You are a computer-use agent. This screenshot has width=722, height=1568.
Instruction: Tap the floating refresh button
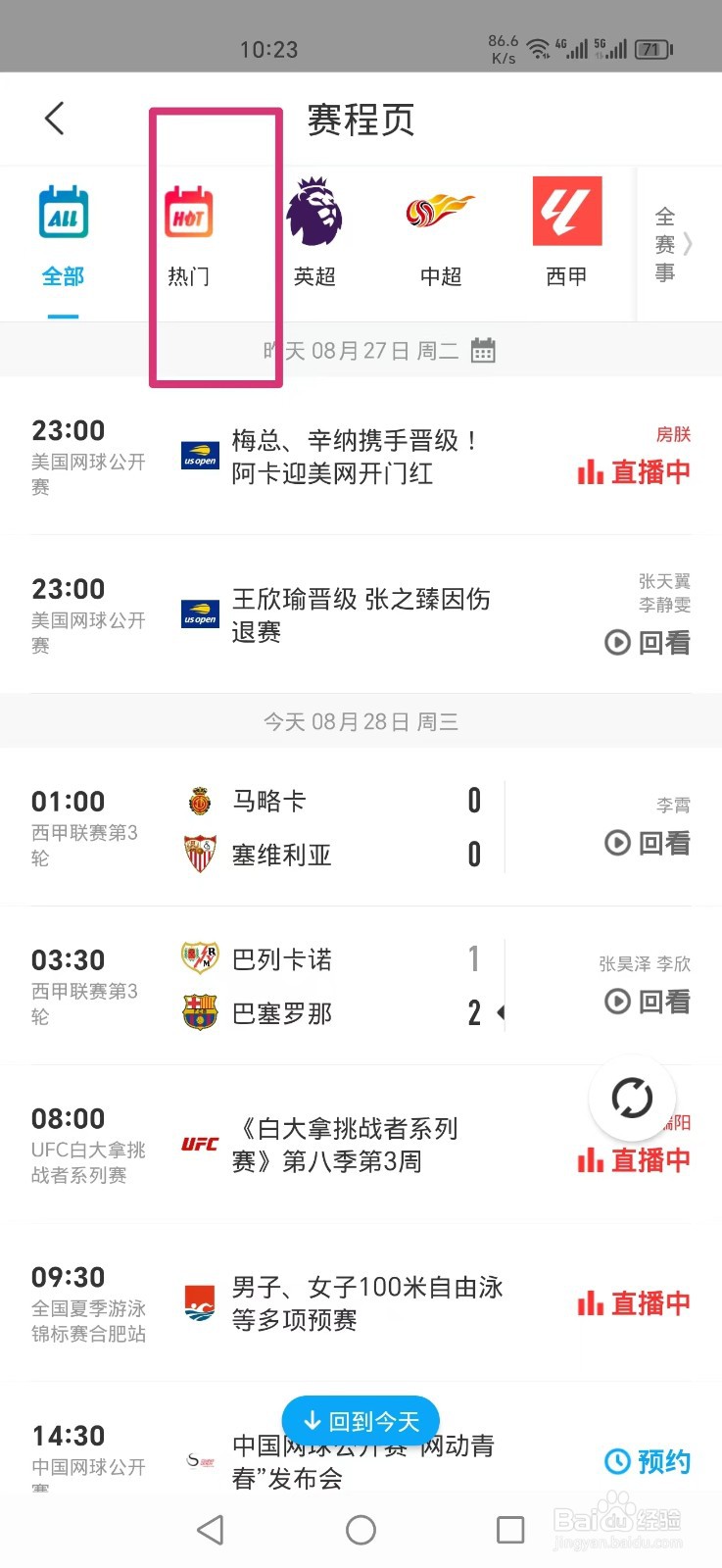point(632,1098)
